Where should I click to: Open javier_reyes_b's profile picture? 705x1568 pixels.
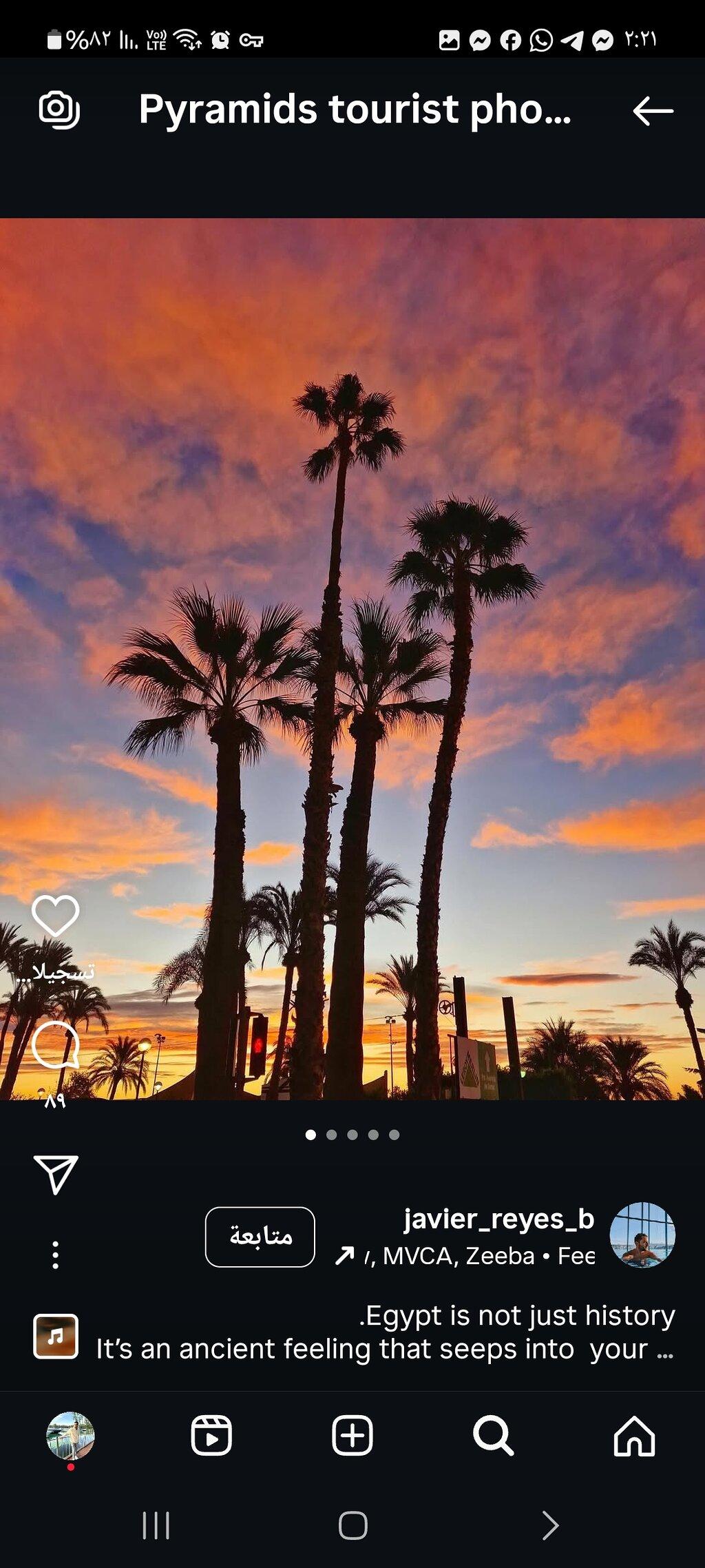pos(642,1235)
